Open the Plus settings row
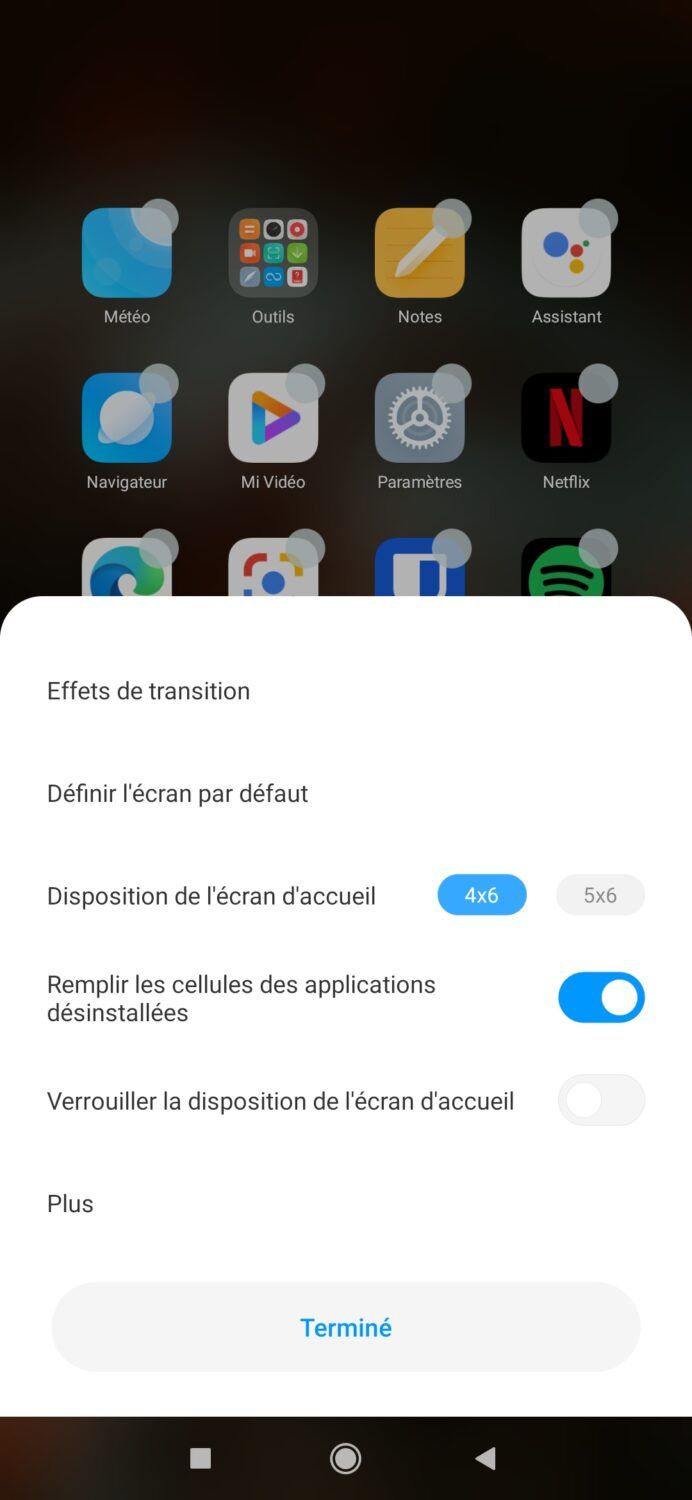 [x=70, y=1203]
